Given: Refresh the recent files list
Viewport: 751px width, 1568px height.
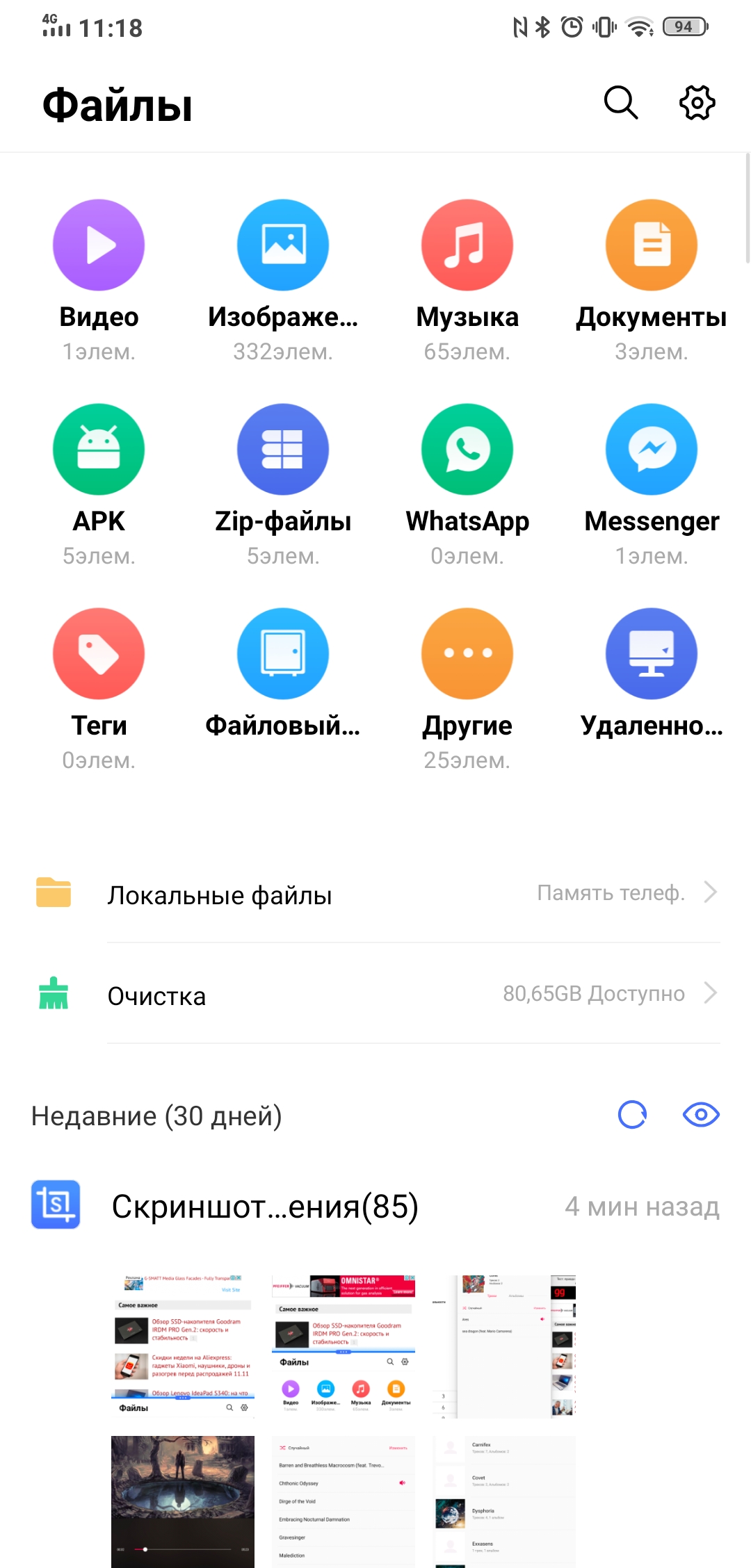Looking at the screenshot, I should coord(632,1115).
